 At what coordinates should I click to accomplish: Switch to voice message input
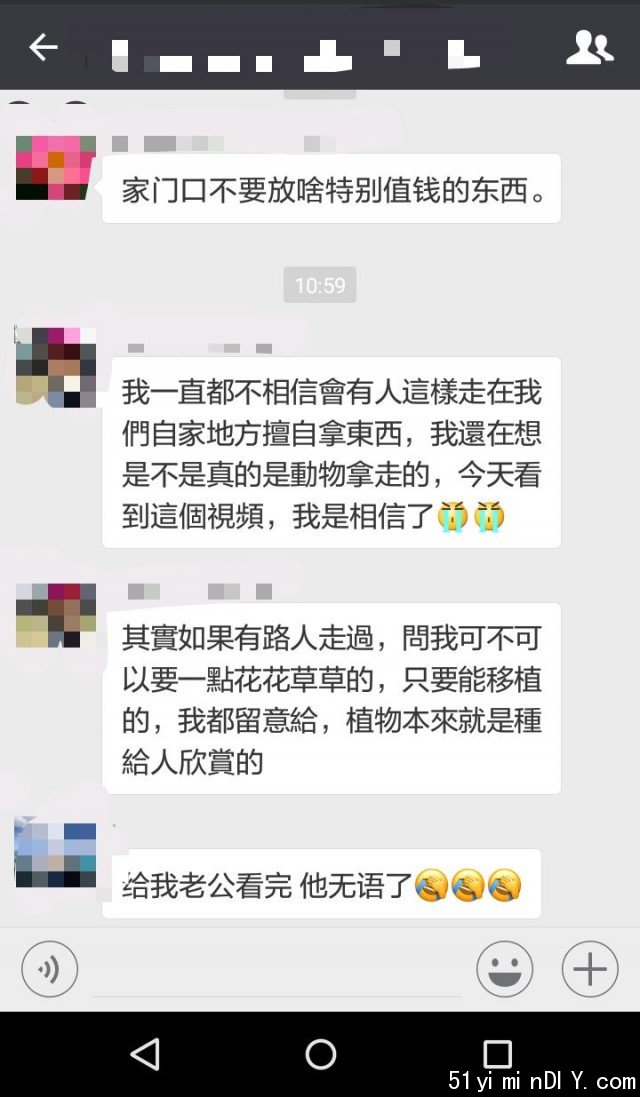coord(50,969)
